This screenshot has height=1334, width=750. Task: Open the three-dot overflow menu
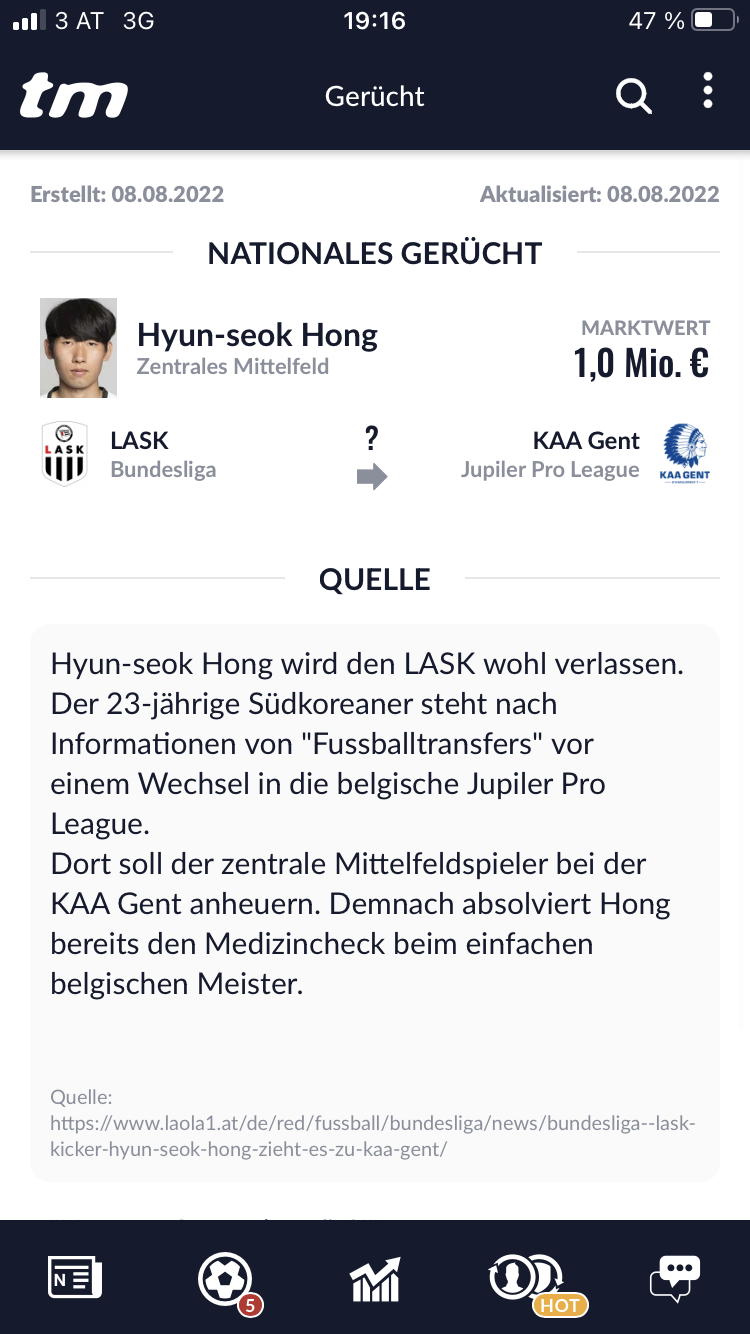tap(708, 91)
